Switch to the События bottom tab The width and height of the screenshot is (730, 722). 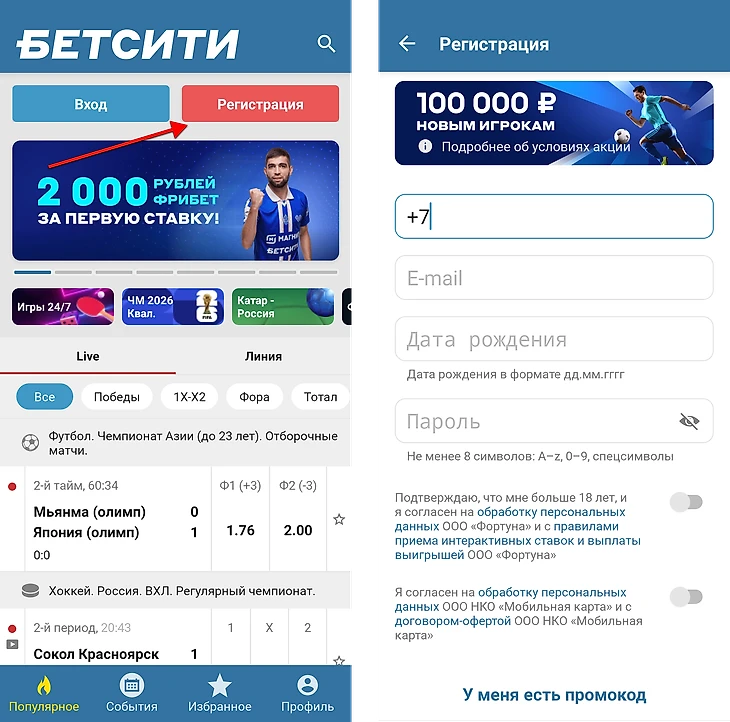coord(132,692)
